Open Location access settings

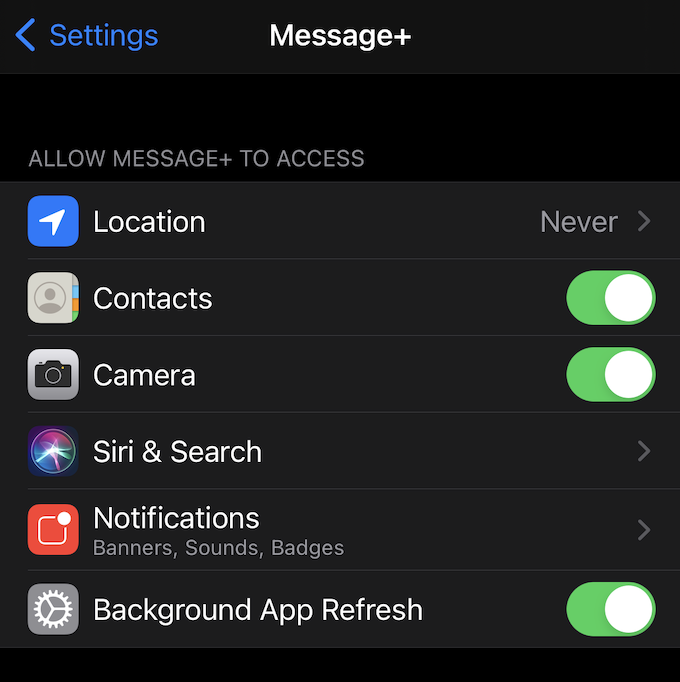click(x=340, y=221)
